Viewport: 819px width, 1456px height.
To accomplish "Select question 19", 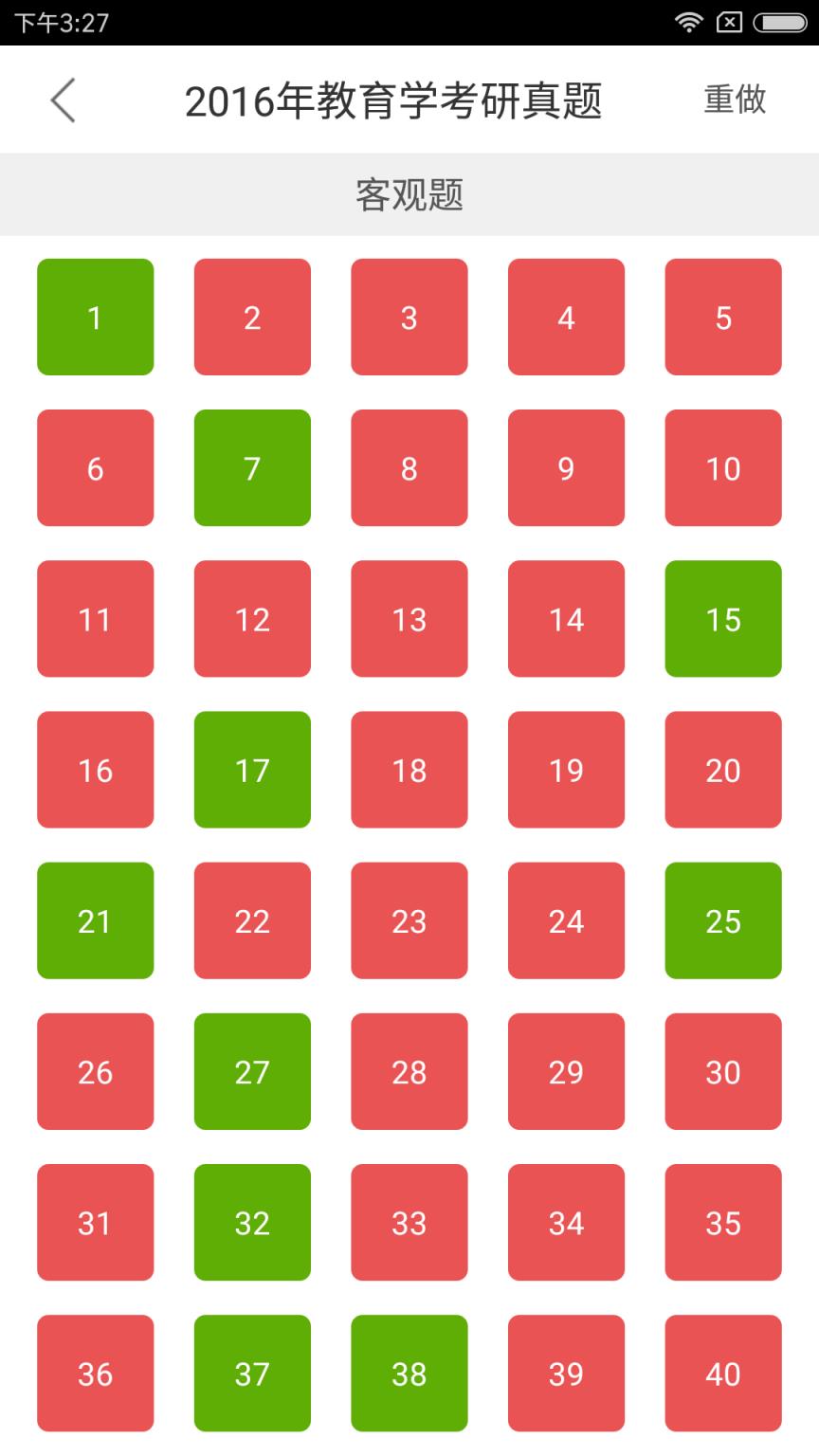I will click(x=566, y=769).
